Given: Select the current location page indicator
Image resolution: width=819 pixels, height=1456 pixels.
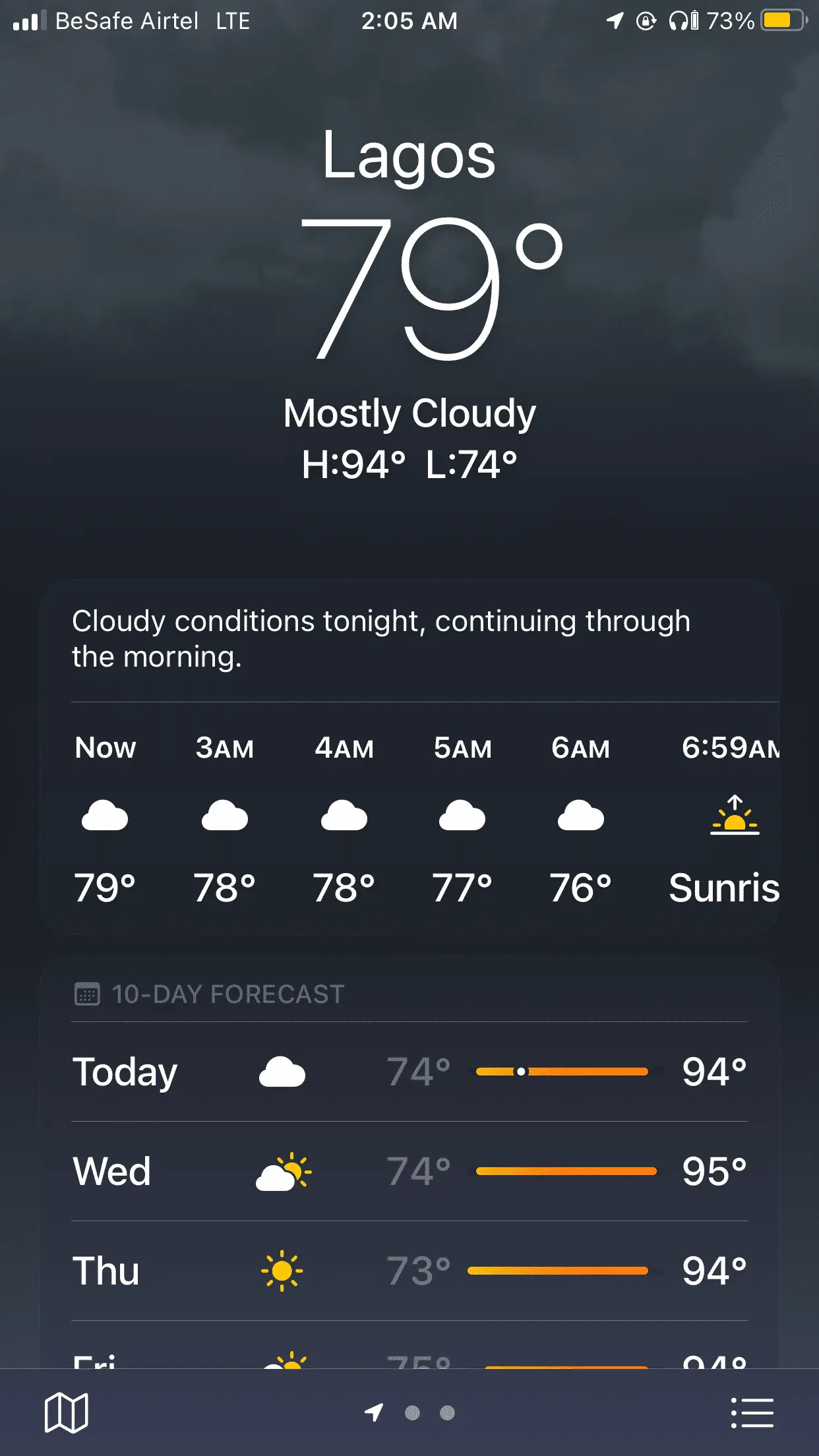Looking at the screenshot, I should point(374,1412).
